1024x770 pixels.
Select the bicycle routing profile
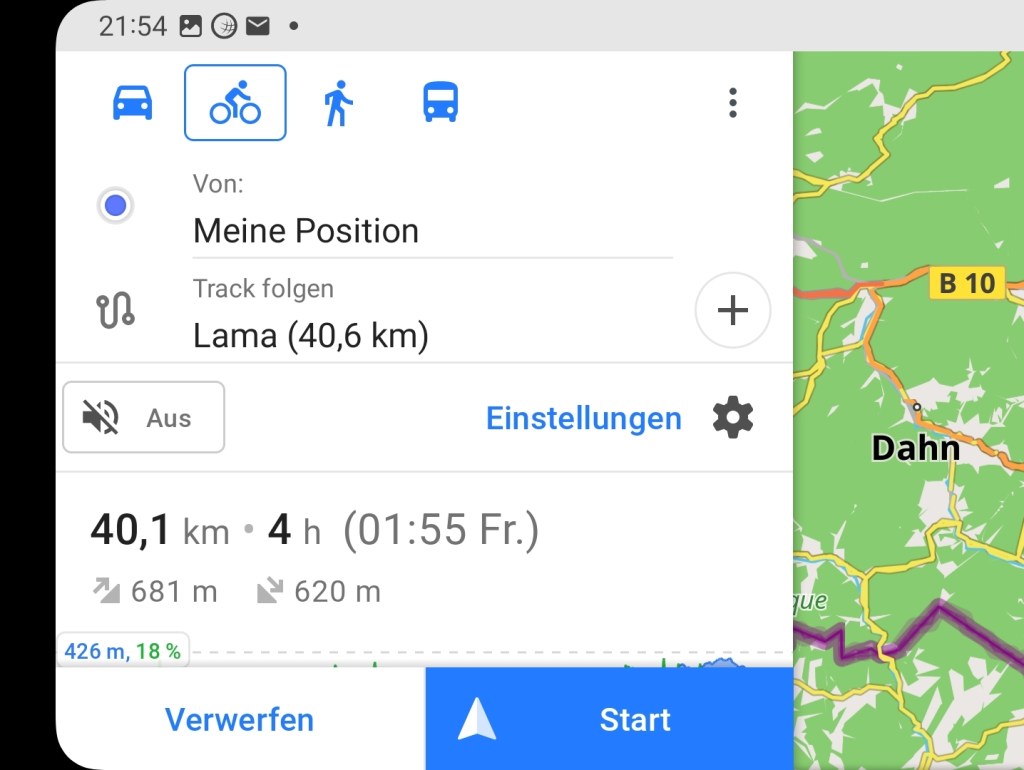point(235,102)
